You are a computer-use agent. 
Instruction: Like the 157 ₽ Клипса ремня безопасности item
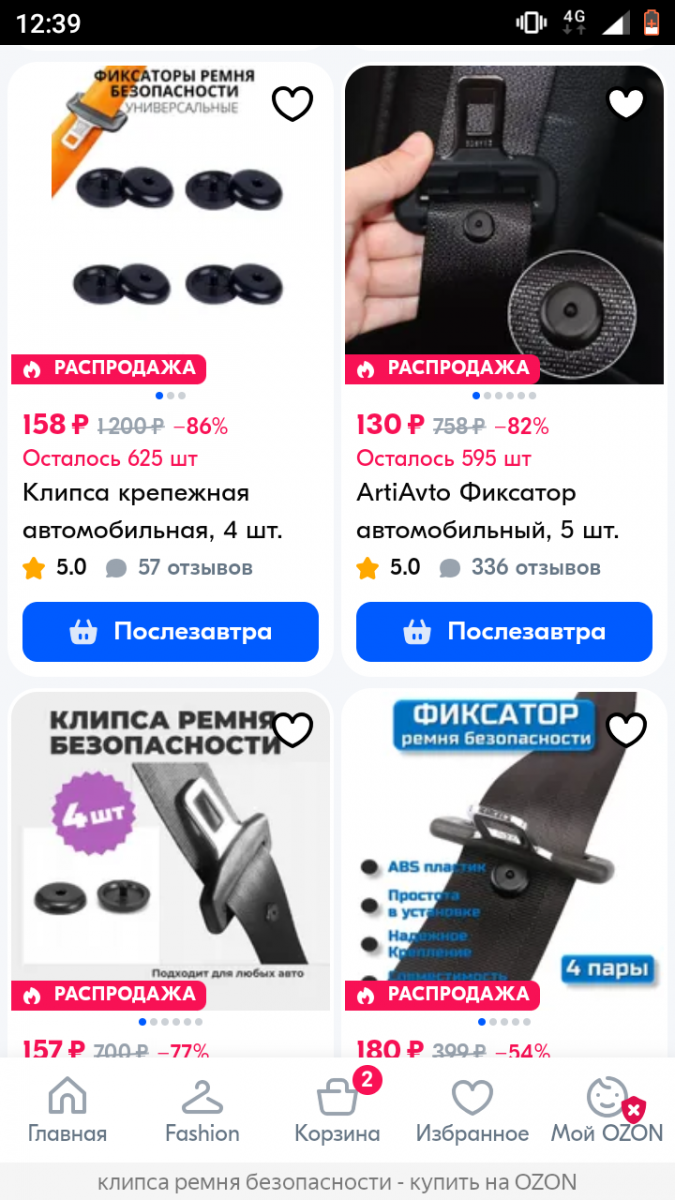pyautogui.click(x=292, y=731)
